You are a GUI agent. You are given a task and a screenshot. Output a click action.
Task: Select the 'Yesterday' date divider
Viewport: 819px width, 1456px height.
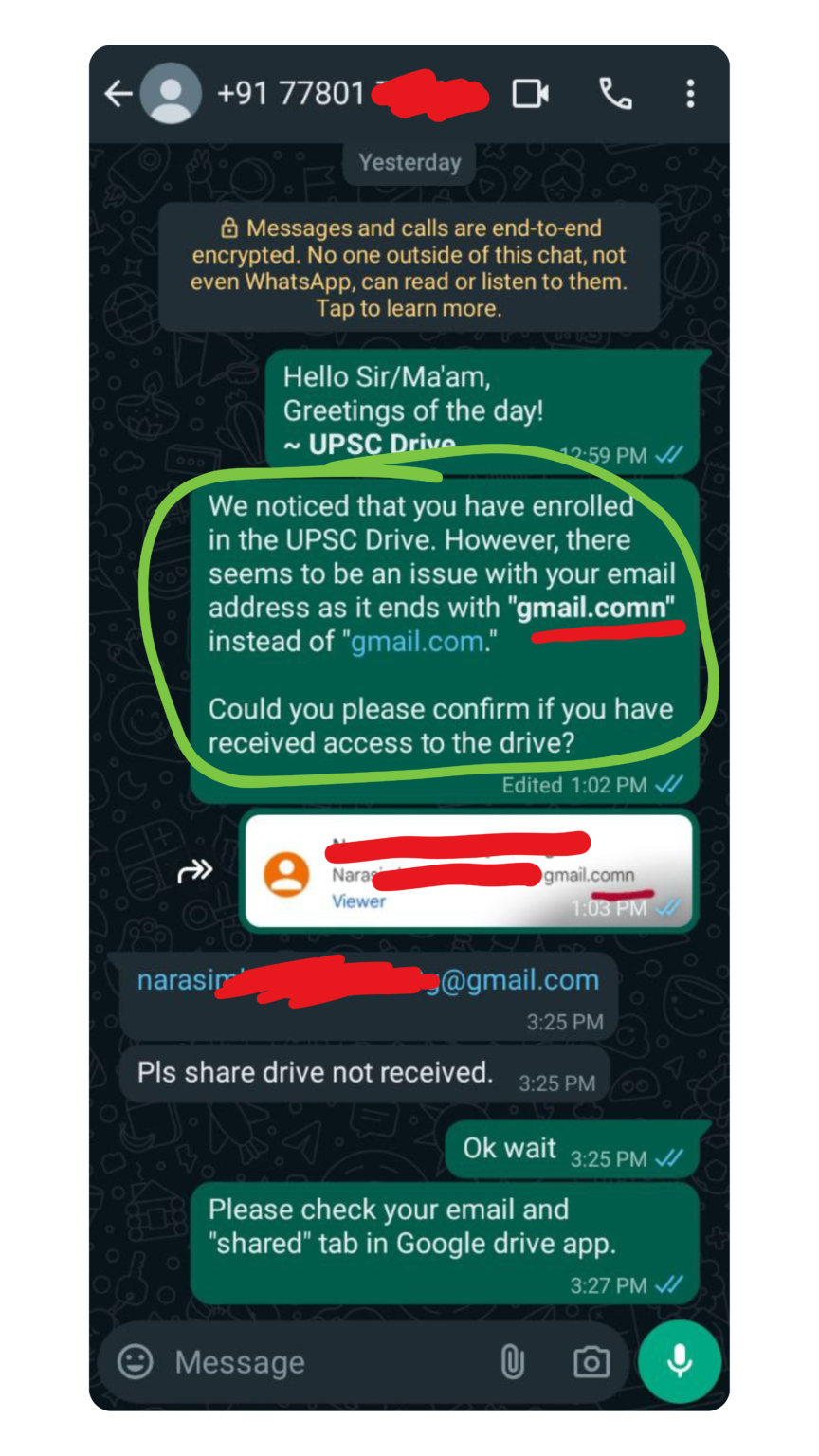point(409,161)
